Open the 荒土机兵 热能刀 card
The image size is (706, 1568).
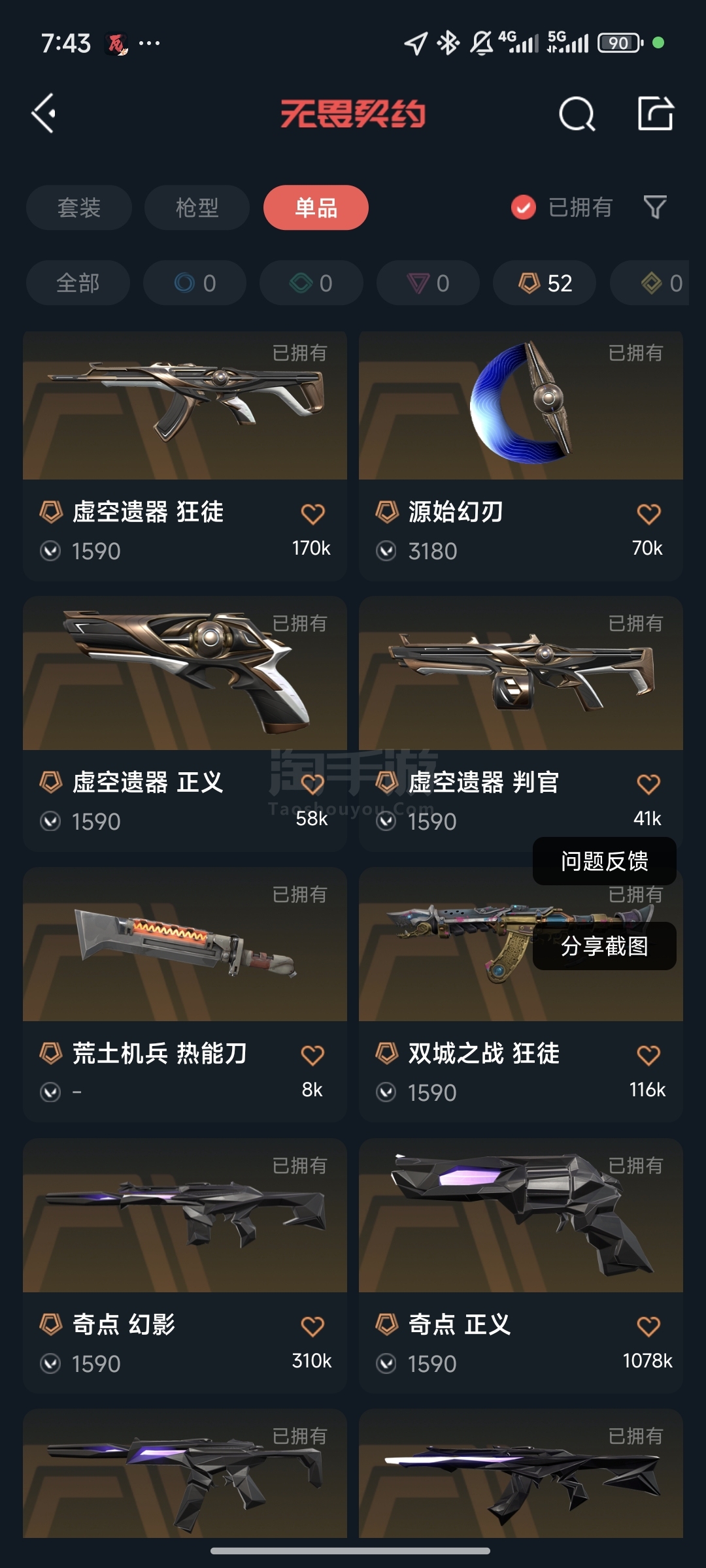185,993
